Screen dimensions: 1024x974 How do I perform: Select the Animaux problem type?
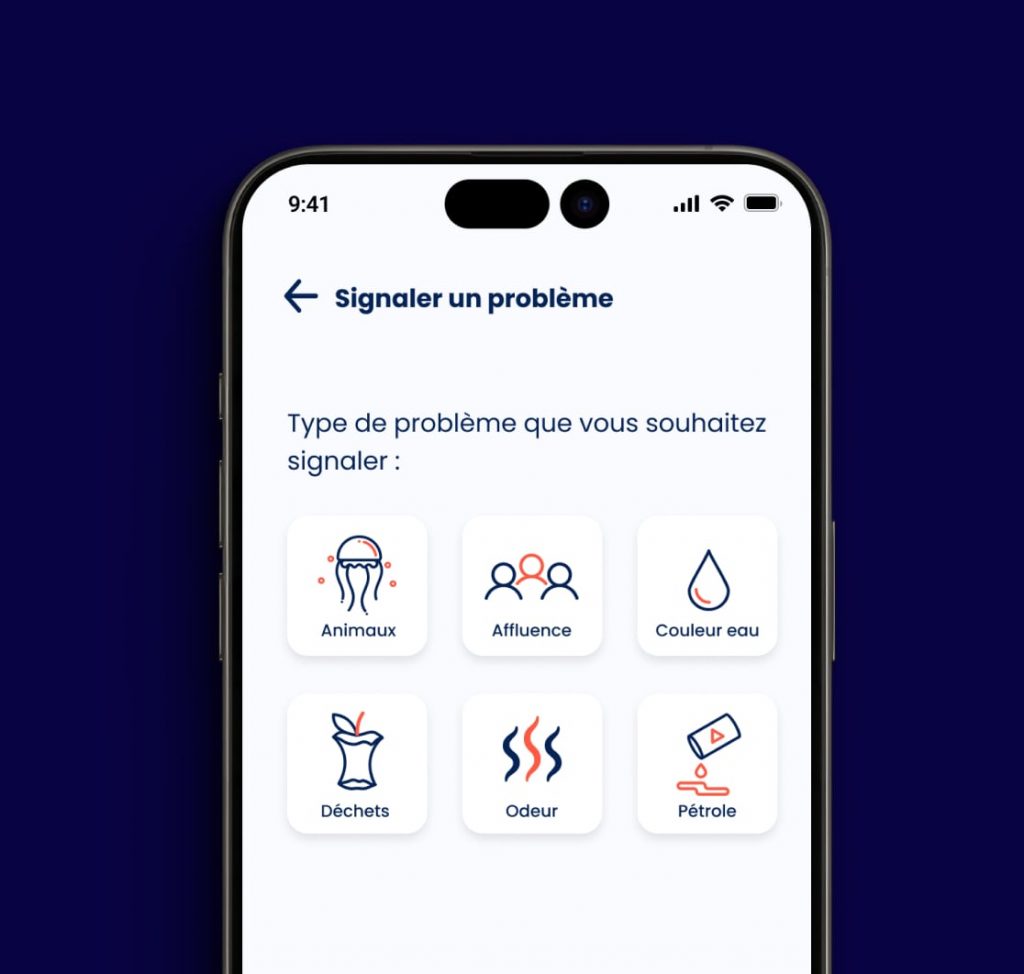tap(357, 586)
